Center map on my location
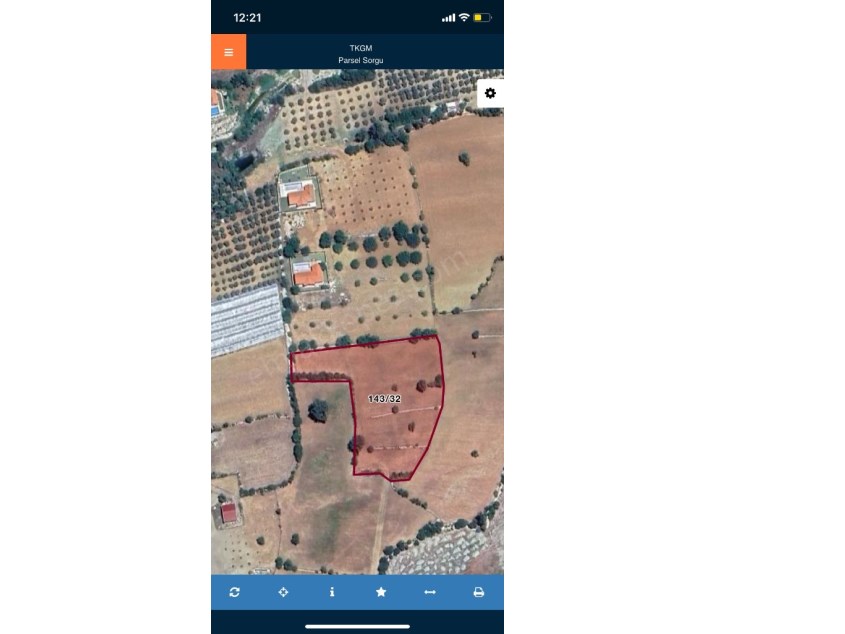 (x=283, y=592)
